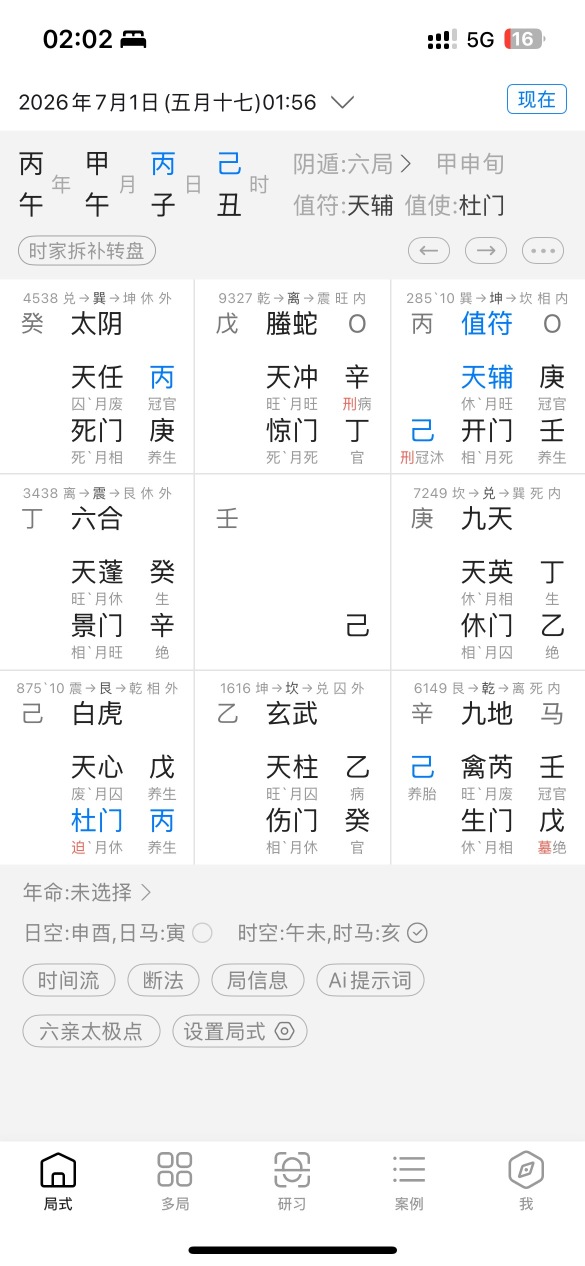This screenshot has height=1266, width=585.
Task: Switch to the 多局 tab
Action: (175, 1181)
